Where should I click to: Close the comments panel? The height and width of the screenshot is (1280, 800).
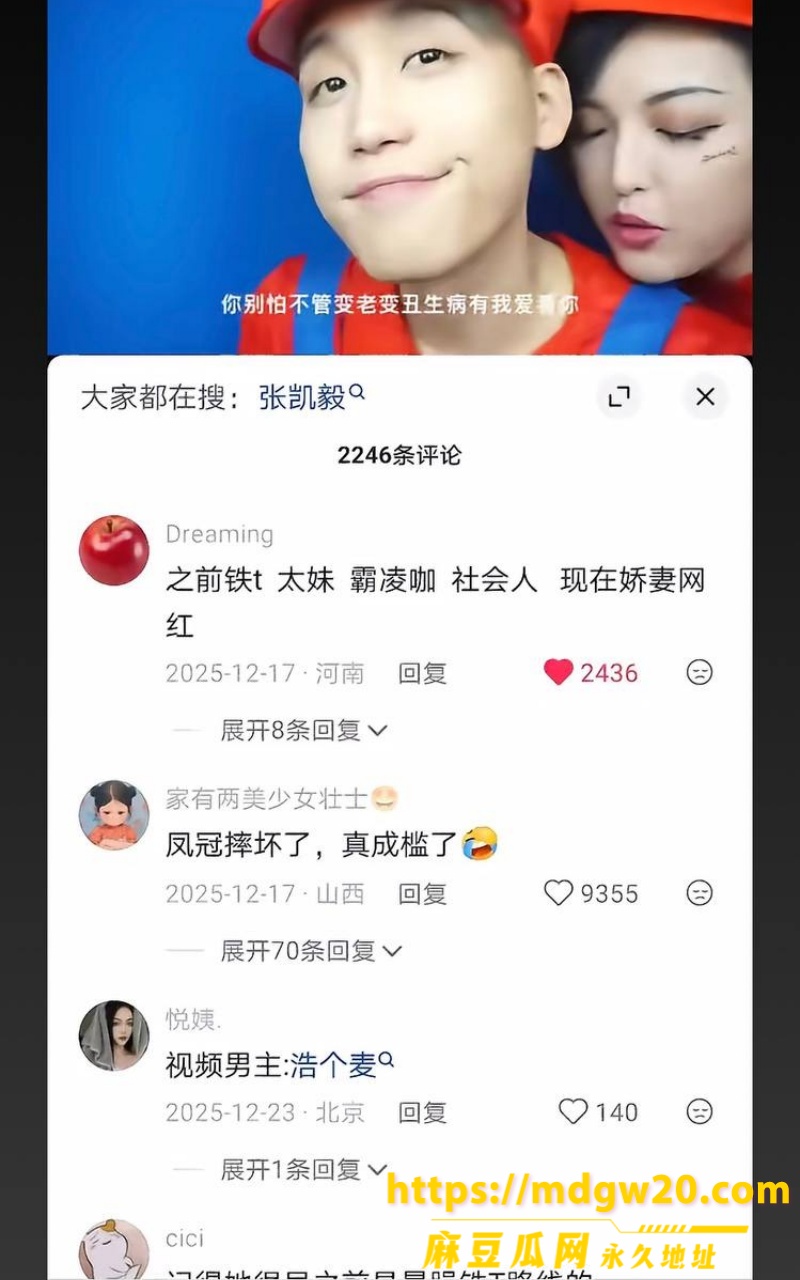click(x=705, y=397)
